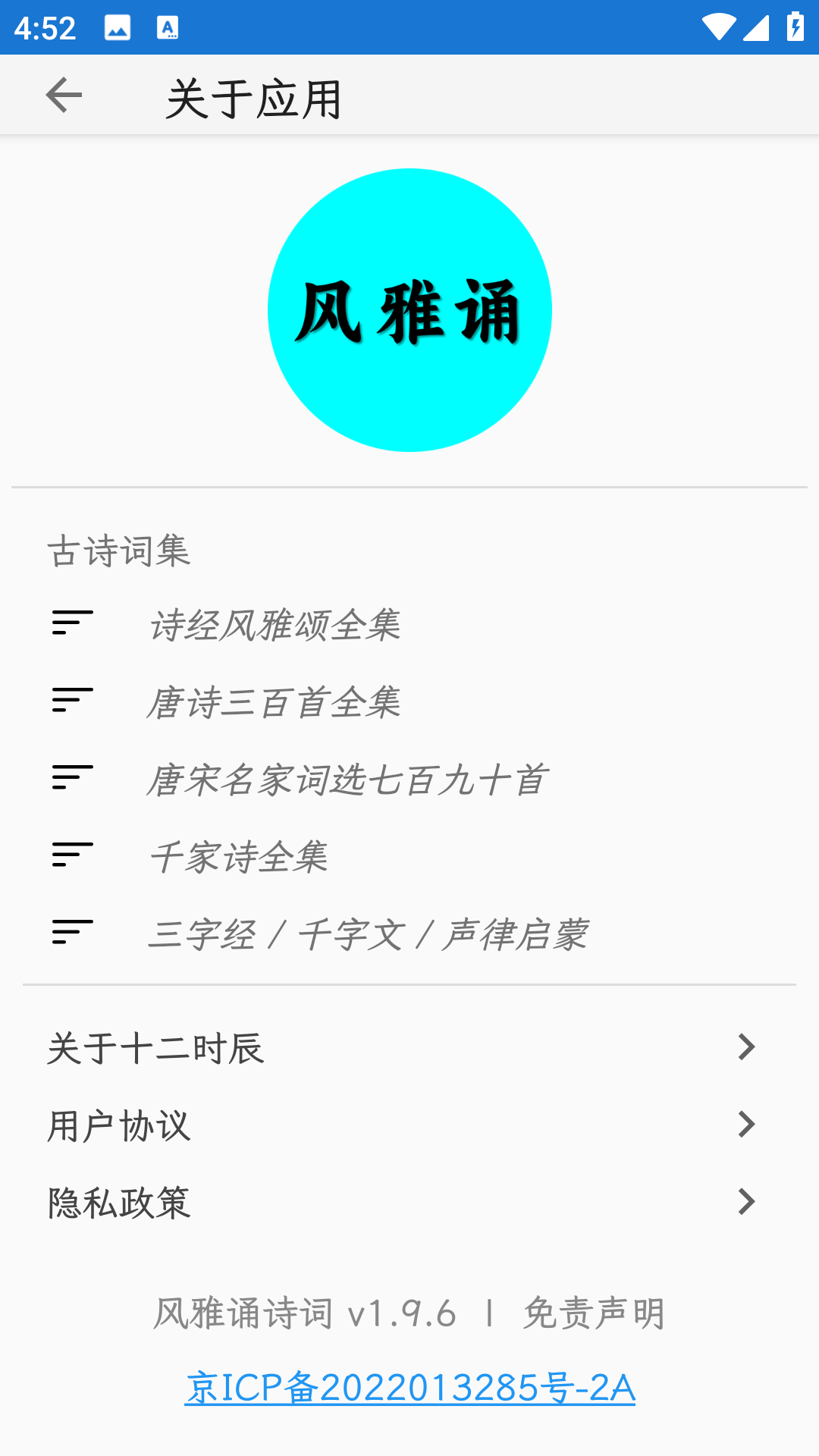Open 诗经风雅颂全集 collection

275,625
